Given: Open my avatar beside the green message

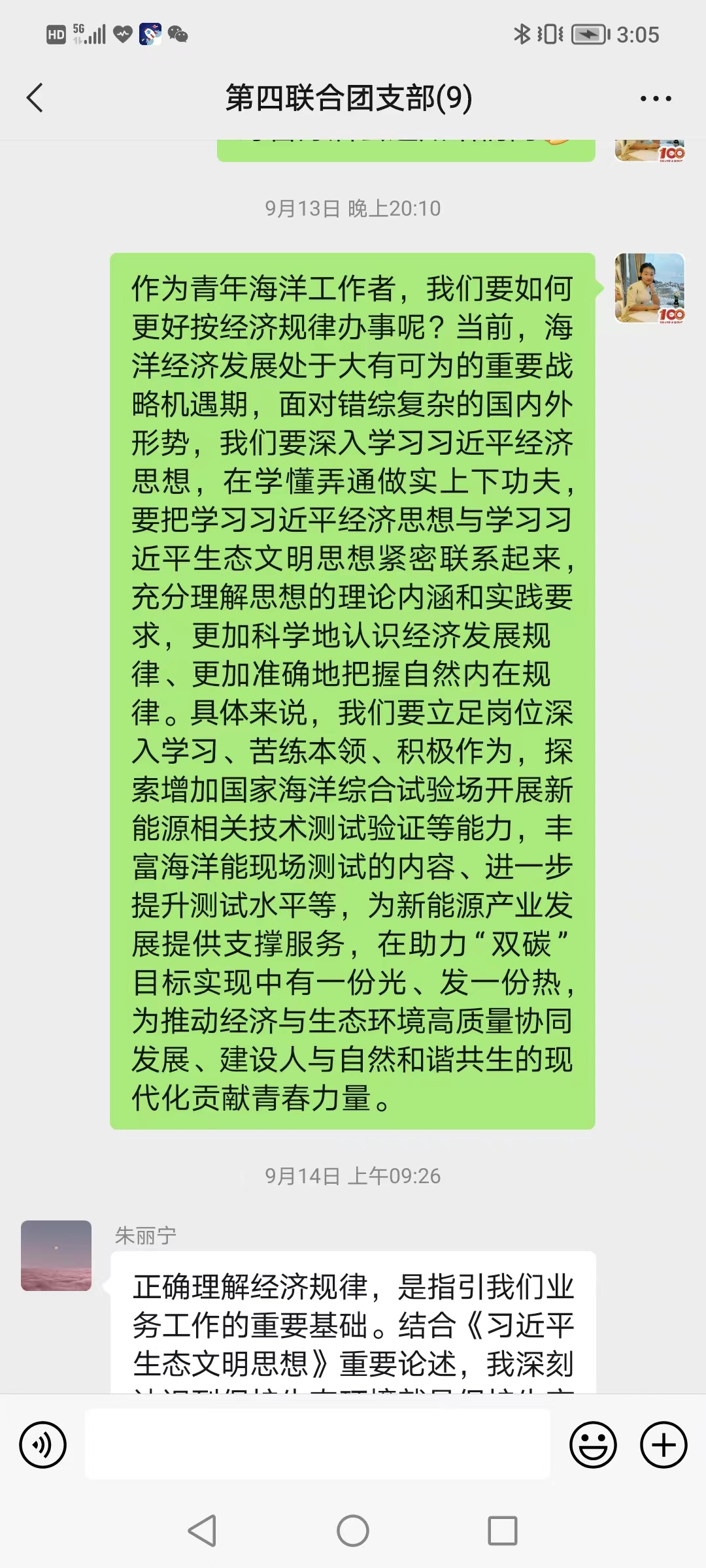Looking at the screenshot, I should coord(650,288).
